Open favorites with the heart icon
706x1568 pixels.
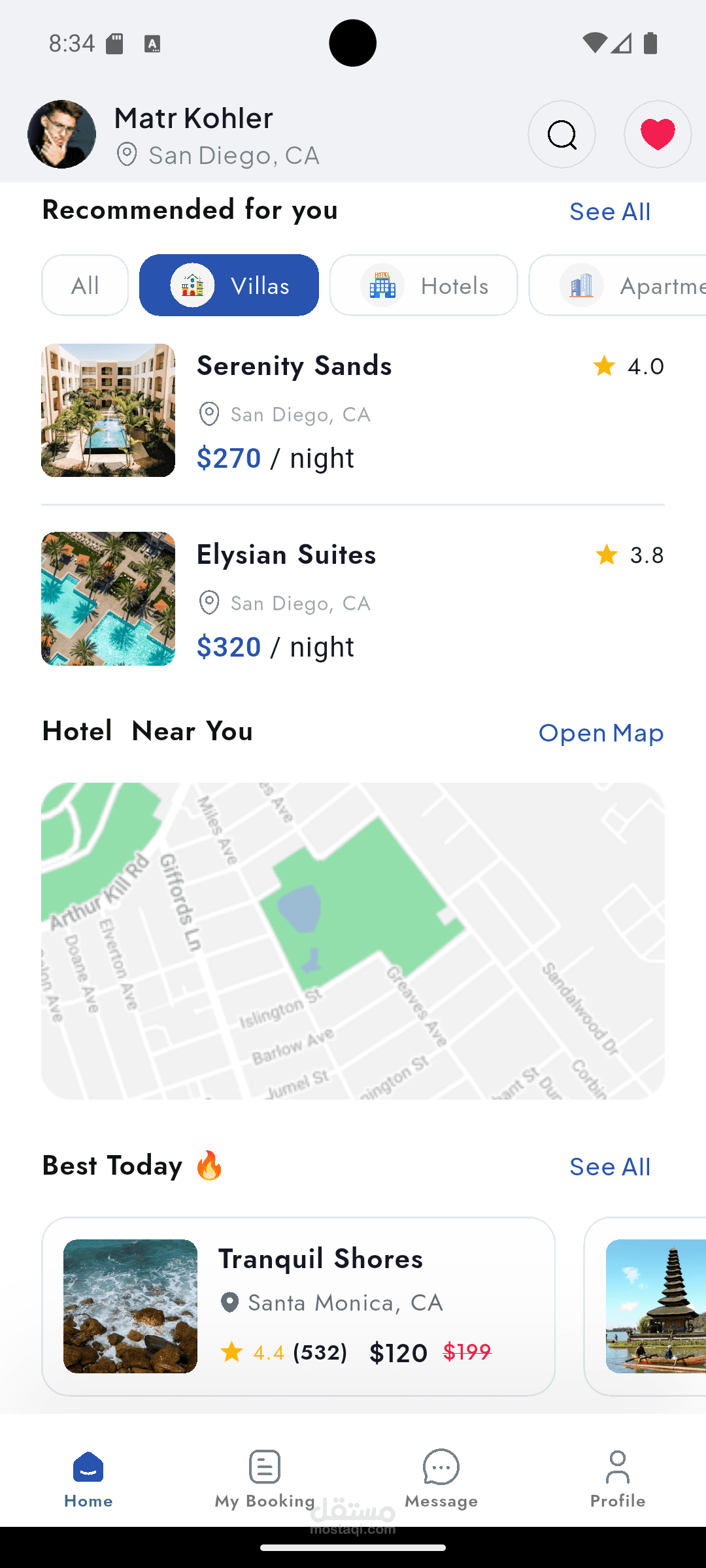click(x=657, y=135)
